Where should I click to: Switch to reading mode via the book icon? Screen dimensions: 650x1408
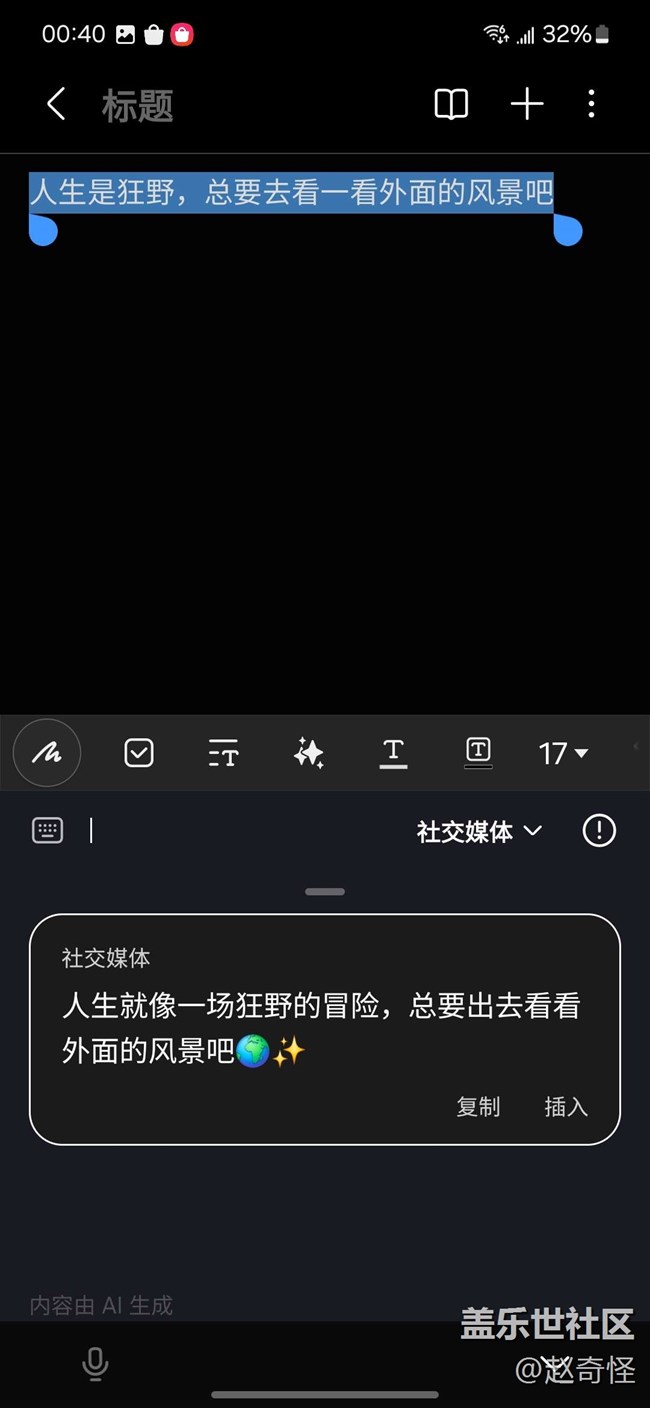point(451,104)
